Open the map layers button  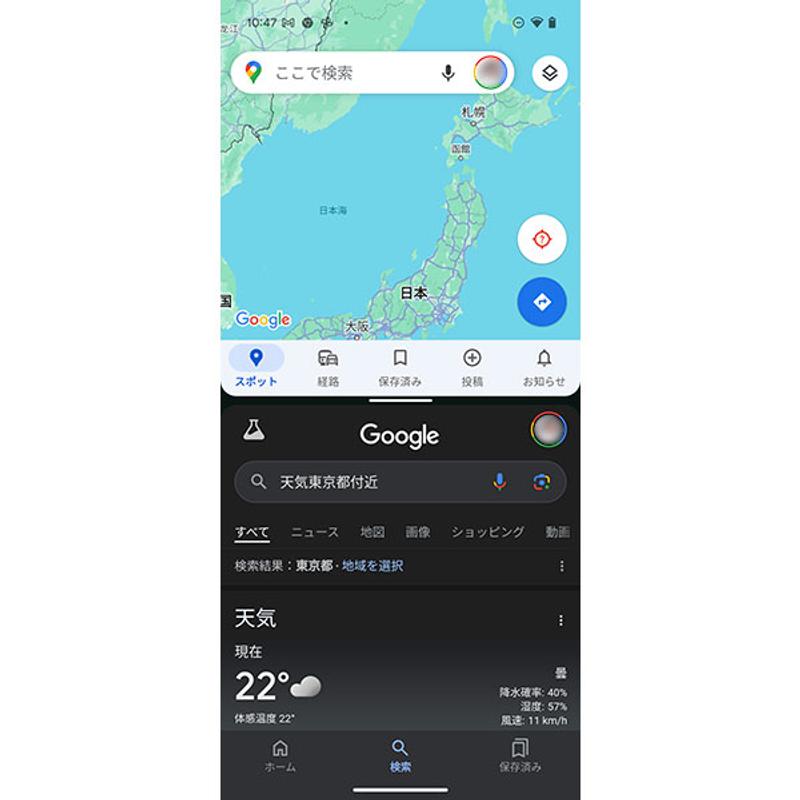pyautogui.click(x=549, y=73)
